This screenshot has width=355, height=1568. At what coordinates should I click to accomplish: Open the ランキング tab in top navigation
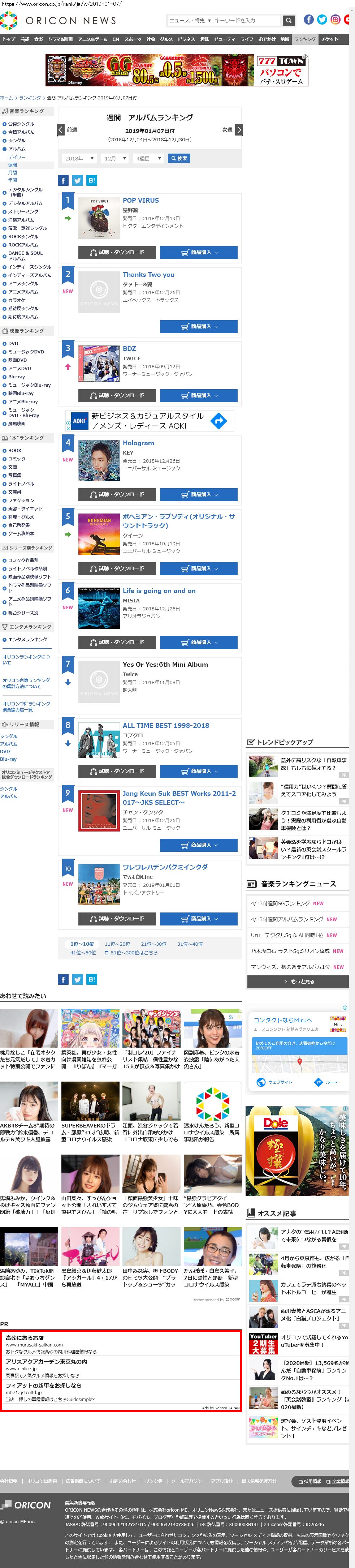(x=304, y=39)
